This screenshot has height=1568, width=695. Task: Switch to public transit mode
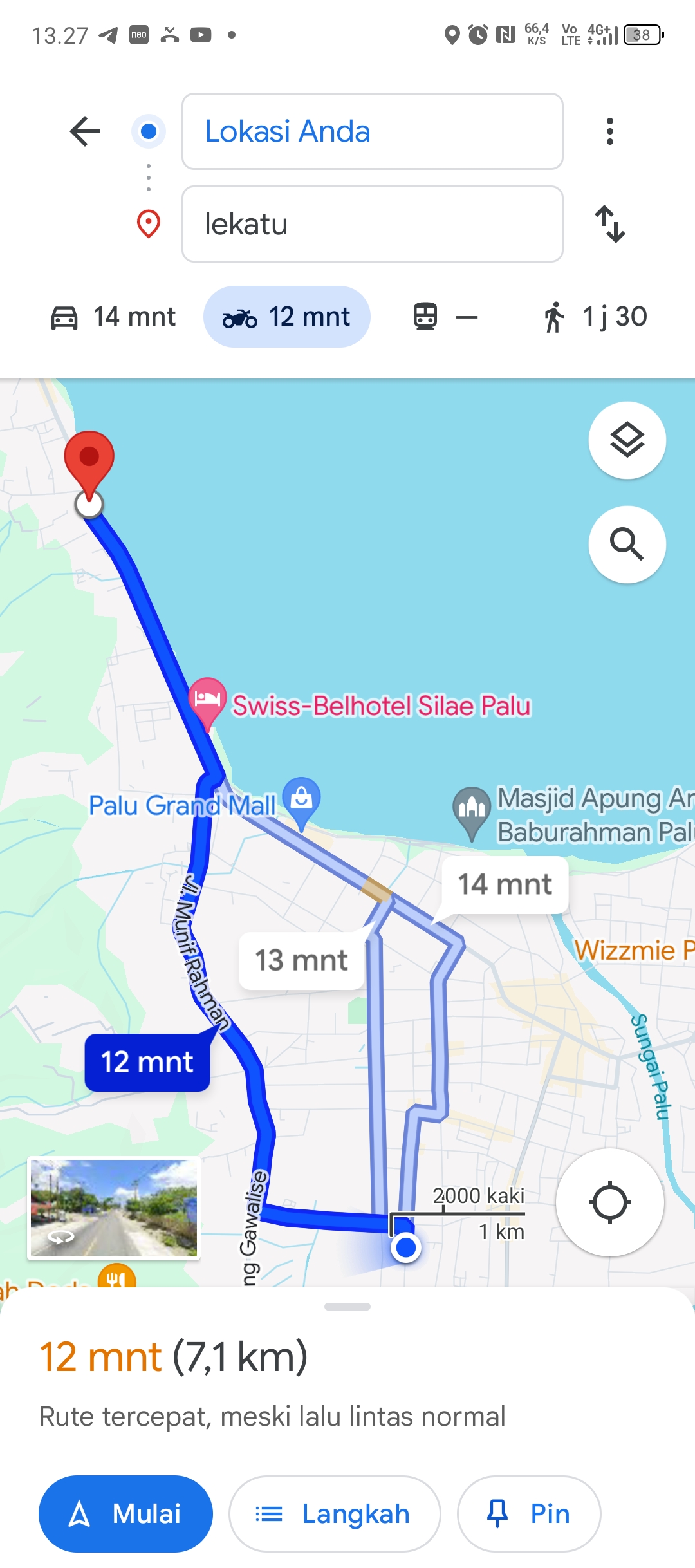[445, 317]
